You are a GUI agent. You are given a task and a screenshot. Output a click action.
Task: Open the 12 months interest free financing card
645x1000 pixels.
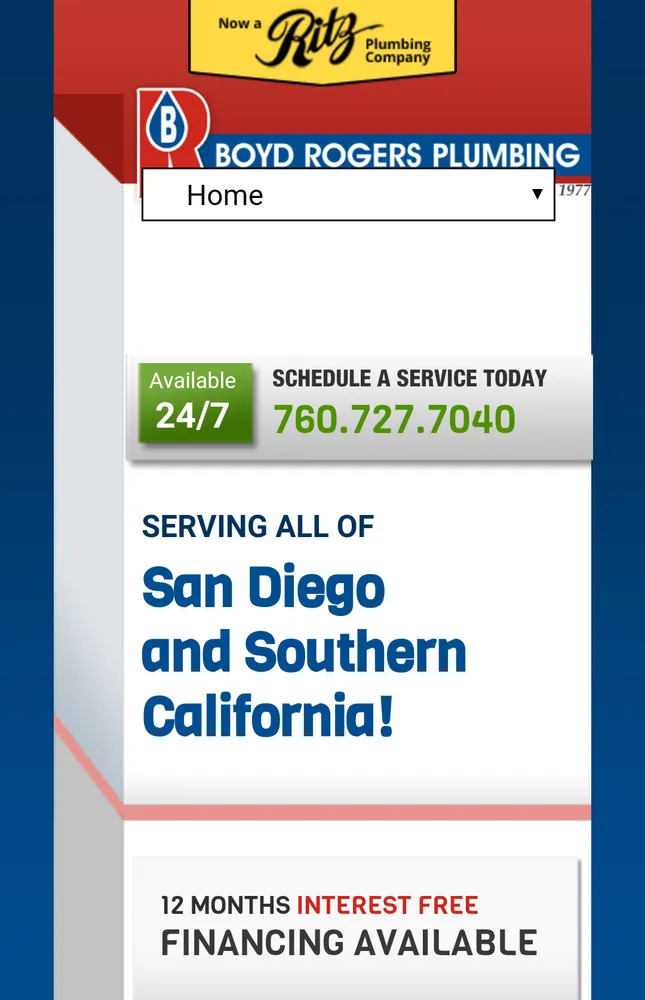pyautogui.click(x=355, y=925)
